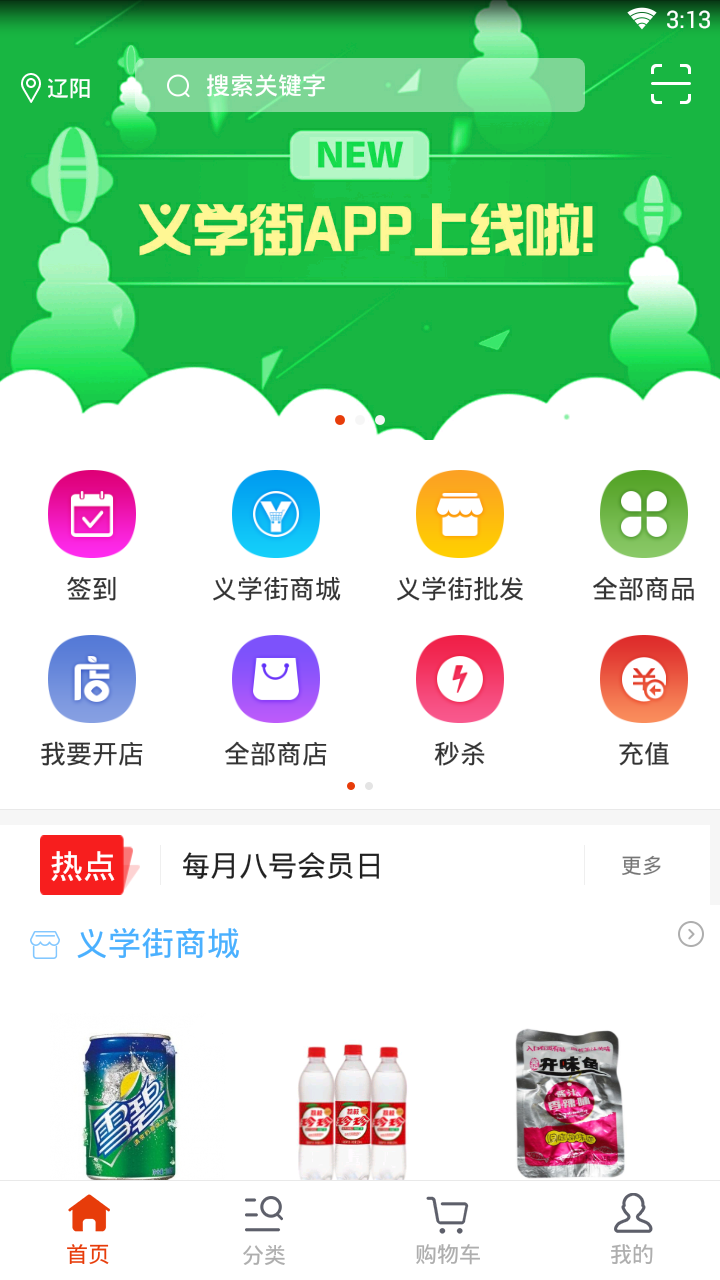Open the QR scan icon

670,84
